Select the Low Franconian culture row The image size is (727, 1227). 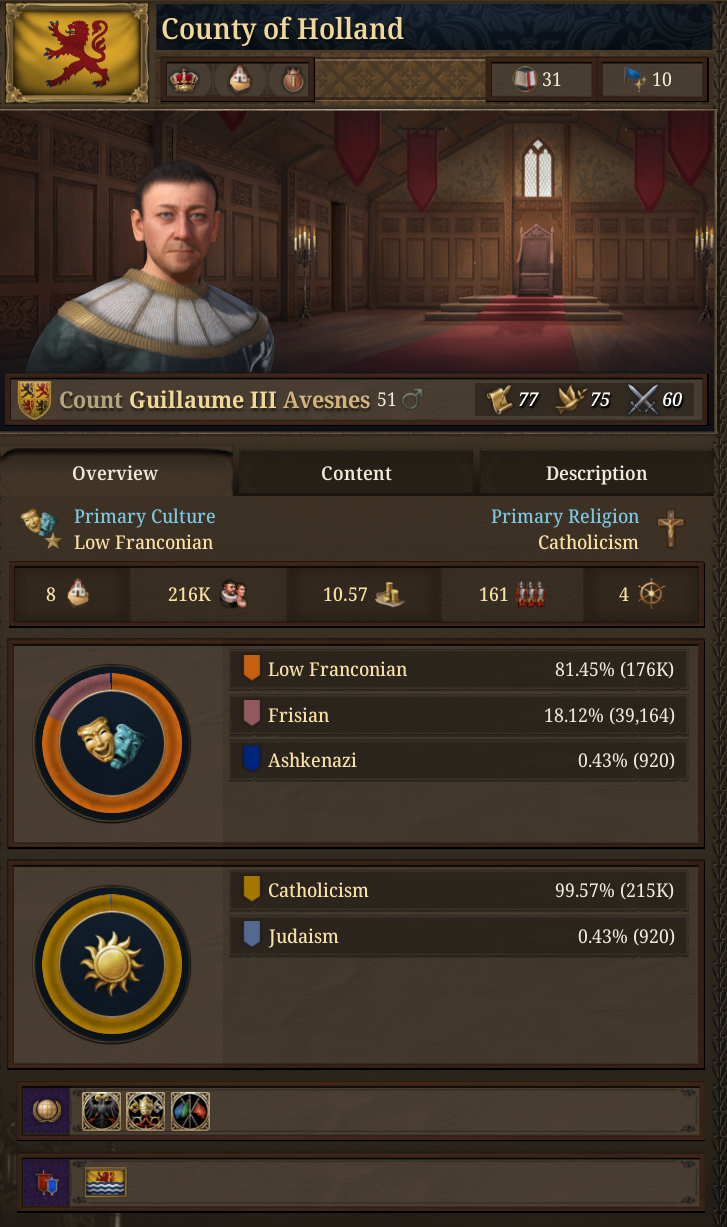pos(459,669)
